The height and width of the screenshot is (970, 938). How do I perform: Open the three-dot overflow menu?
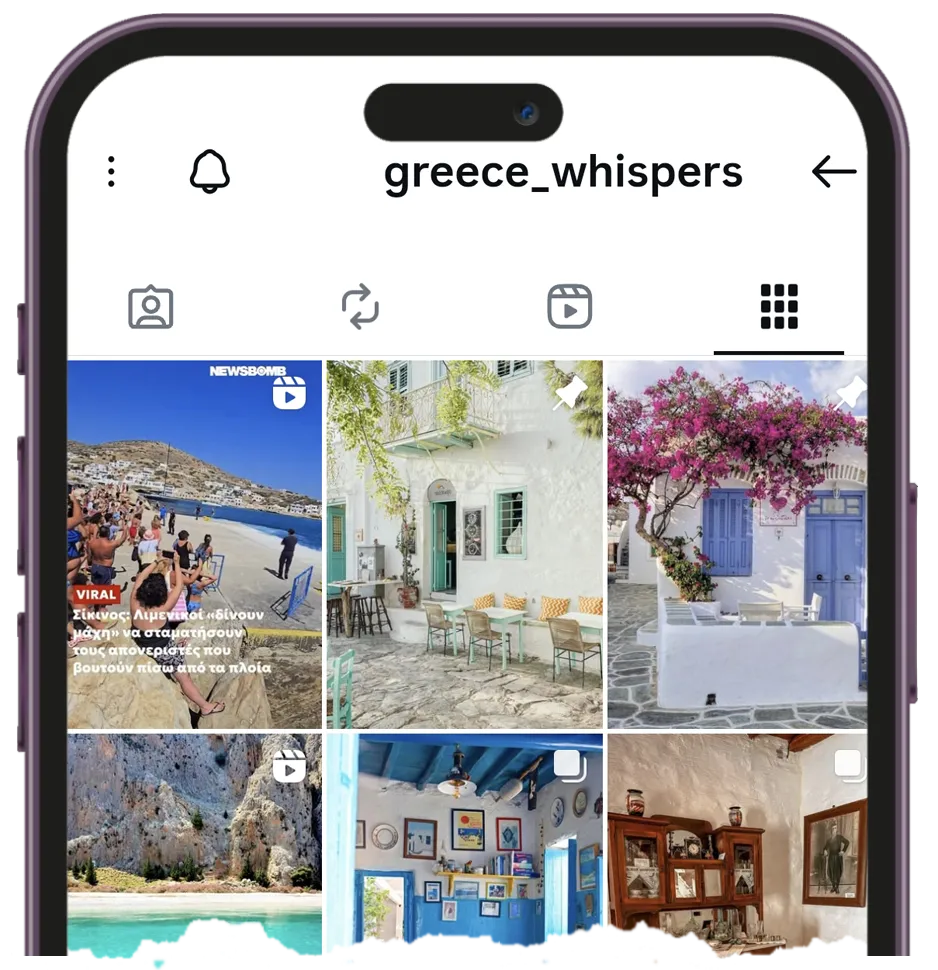pyautogui.click(x=111, y=172)
